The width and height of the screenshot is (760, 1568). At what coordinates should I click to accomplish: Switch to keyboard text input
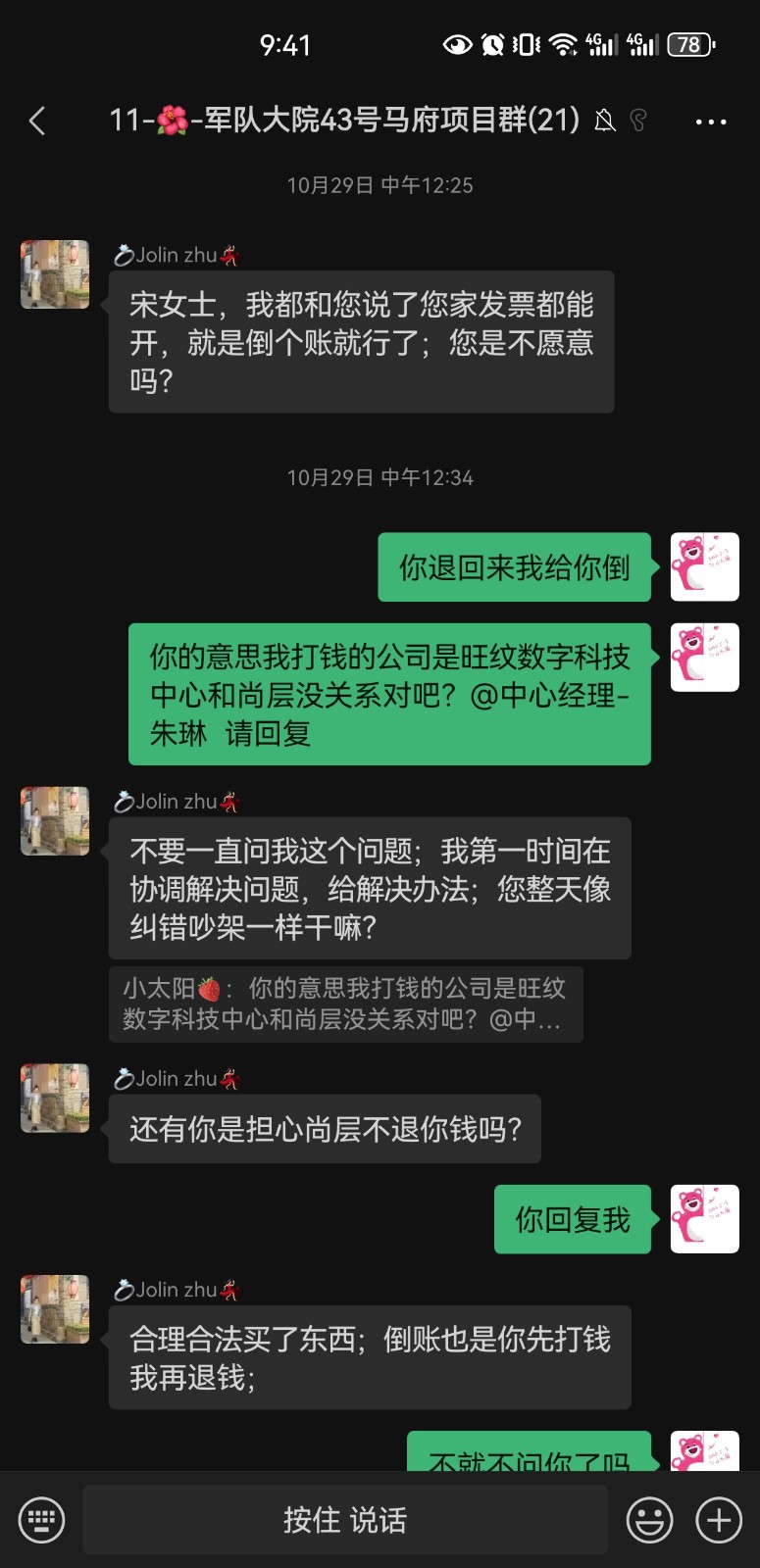click(41, 1520)
